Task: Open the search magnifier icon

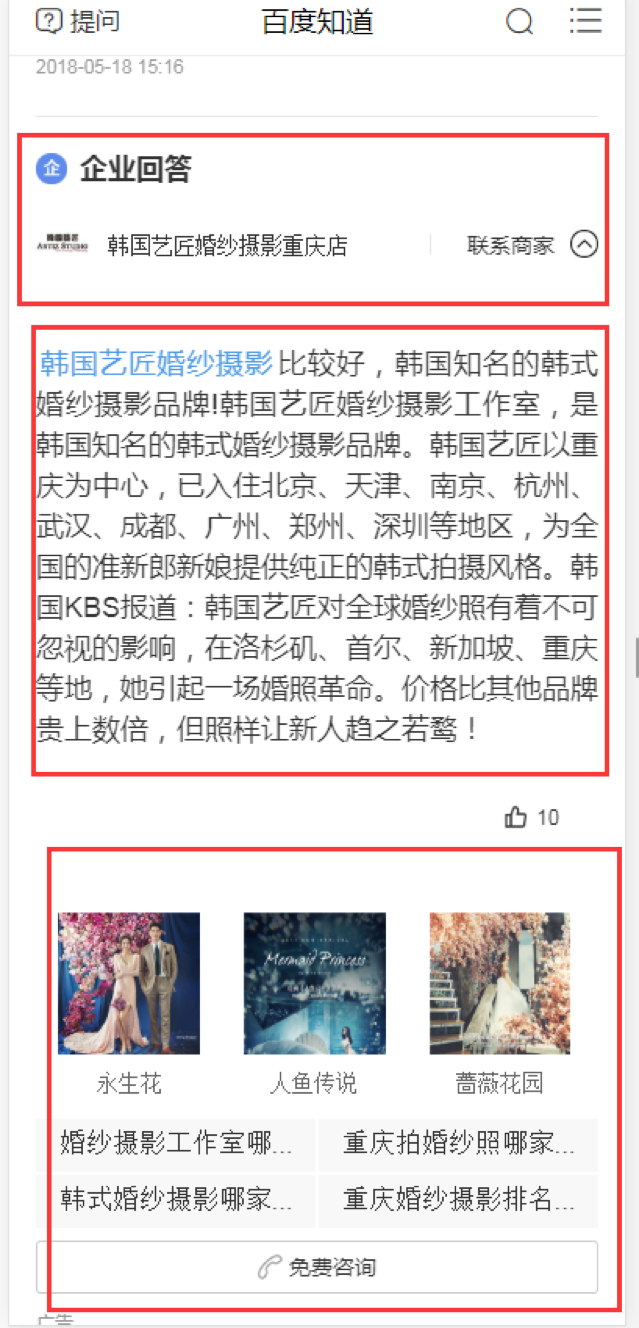Action: pos(519,21)
